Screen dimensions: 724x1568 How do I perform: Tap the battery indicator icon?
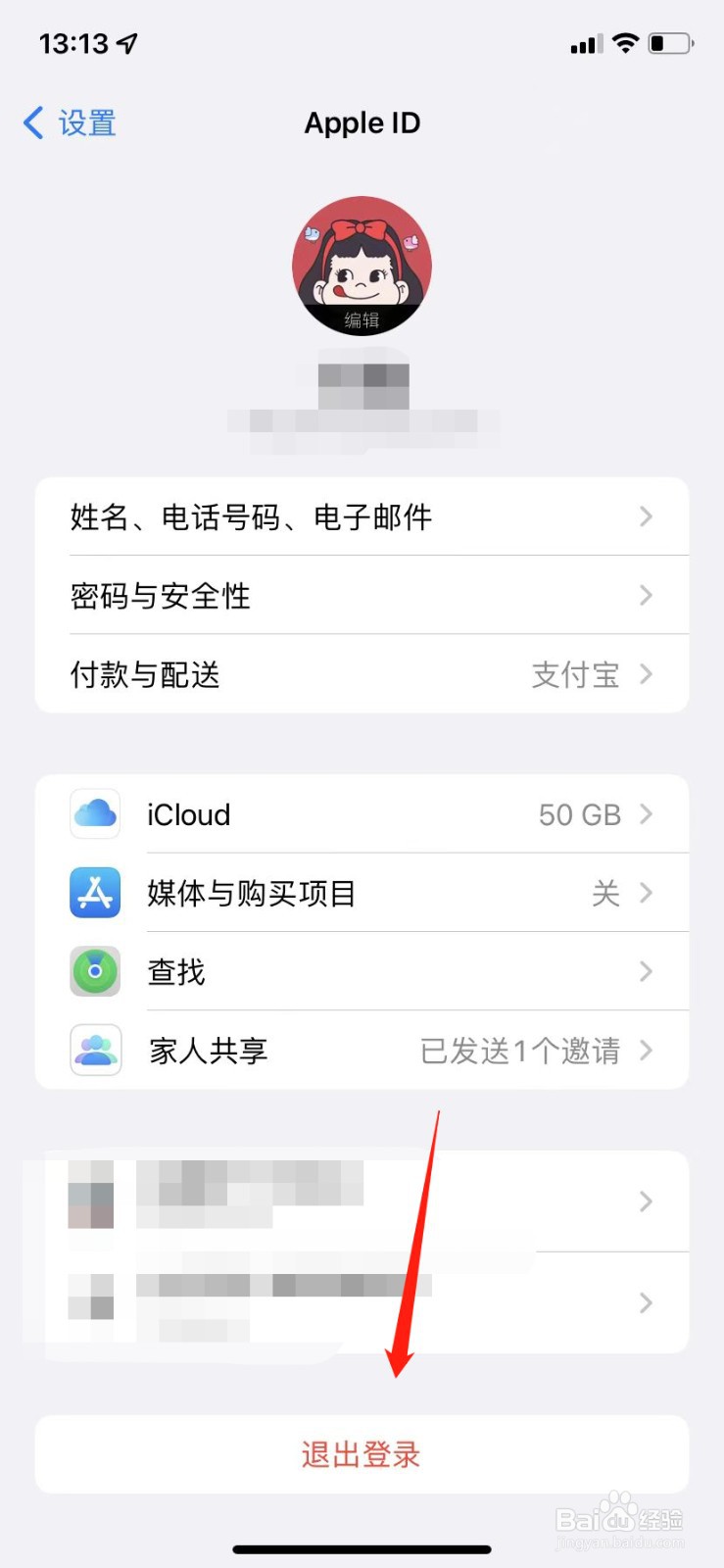(671, 42)
